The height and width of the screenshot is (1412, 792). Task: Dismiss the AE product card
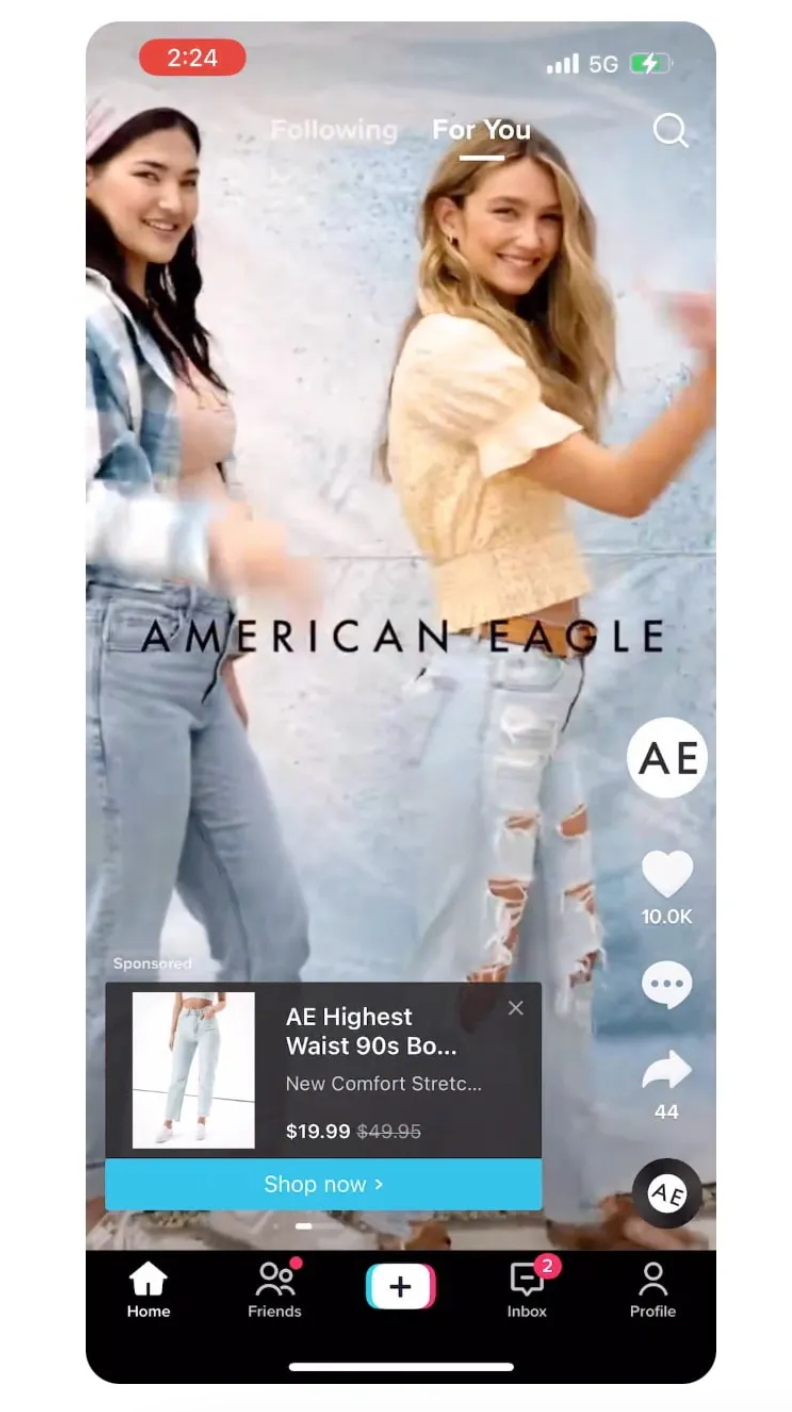click(x=516, y=1008)
